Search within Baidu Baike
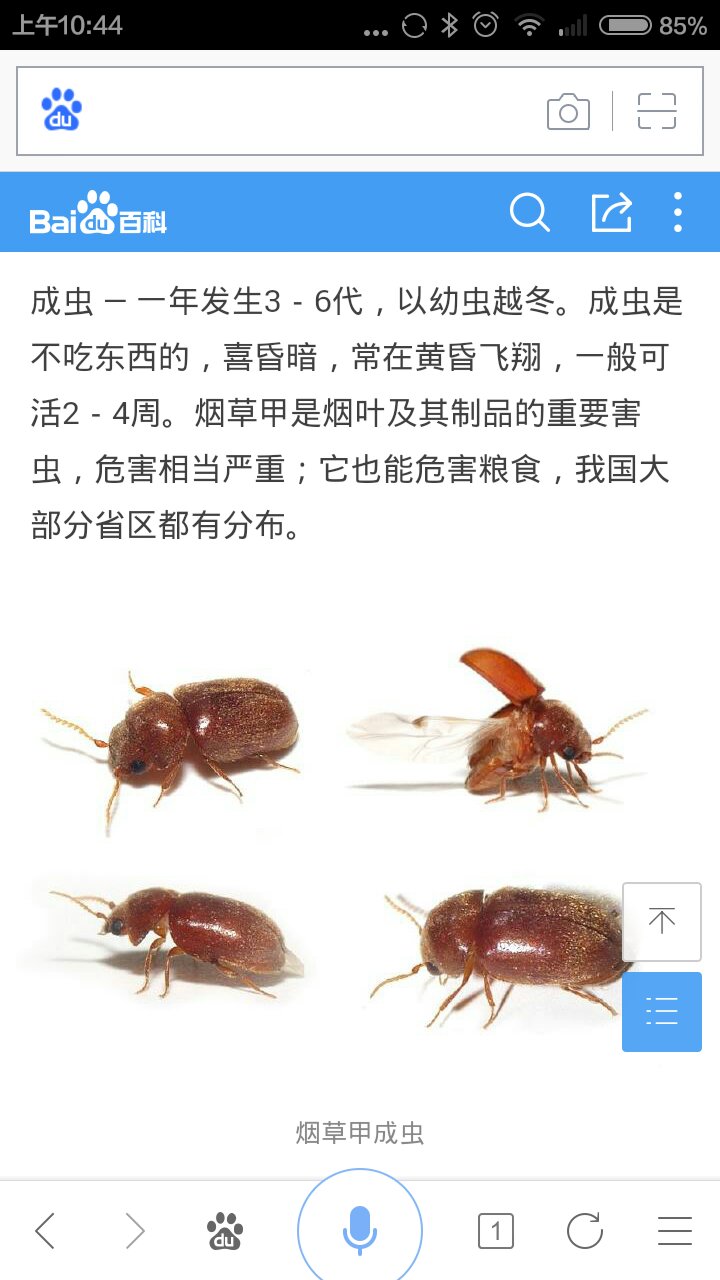Viewport: 720px width, 1280px height. (529, 212)
